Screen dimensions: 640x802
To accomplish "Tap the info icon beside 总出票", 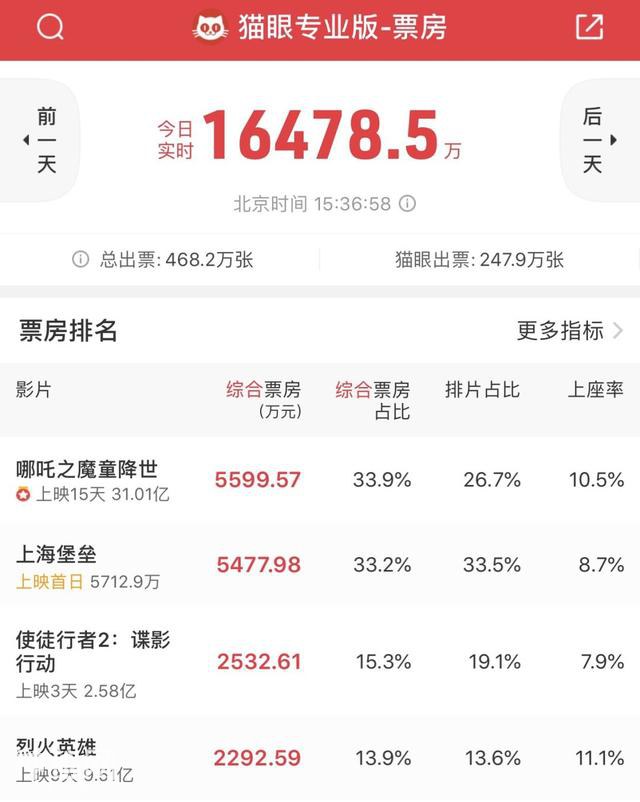I will tap(80, 260).
